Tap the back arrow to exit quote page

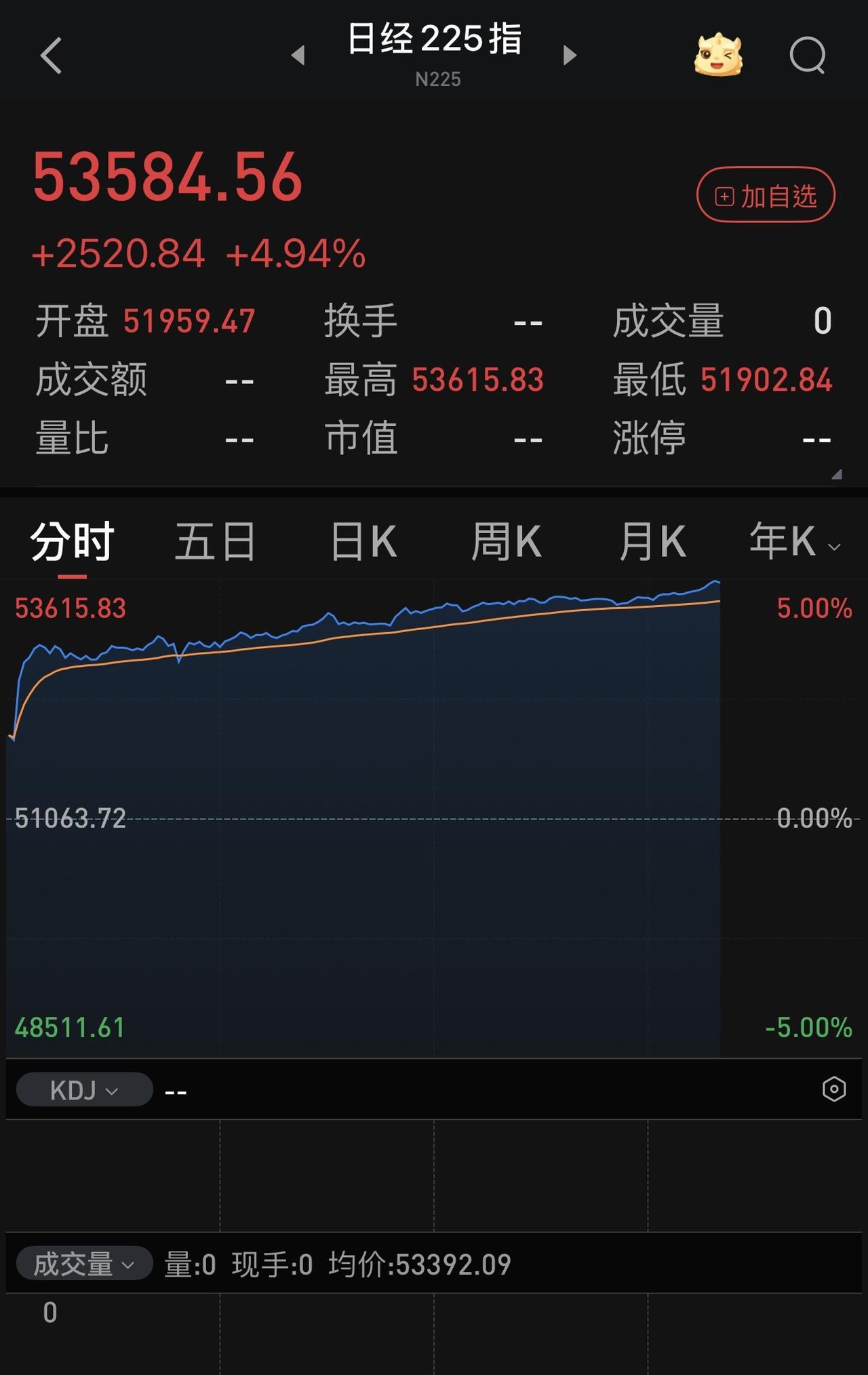(x=50, y=56)
